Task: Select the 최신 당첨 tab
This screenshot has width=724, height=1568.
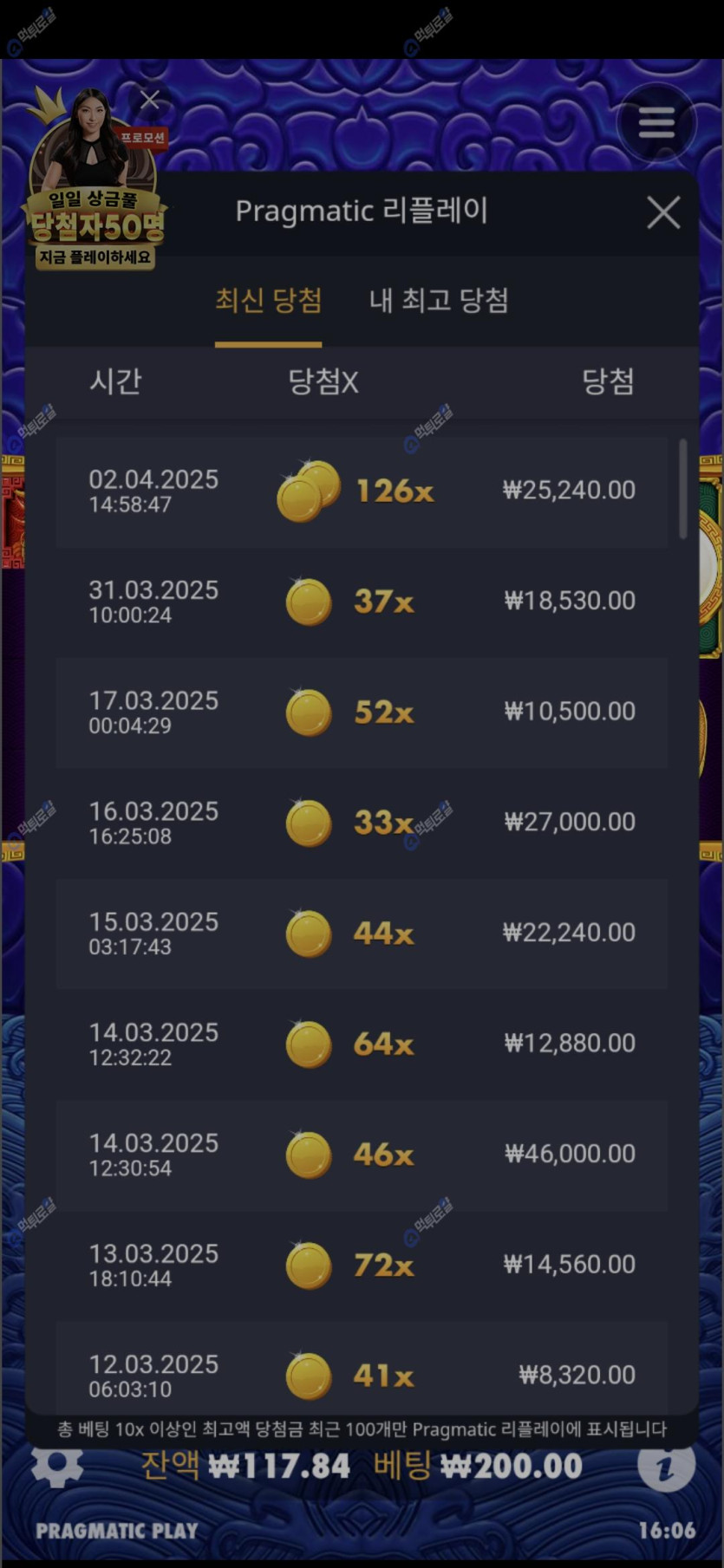Action: pyautogui.click(x=268, y=301)
